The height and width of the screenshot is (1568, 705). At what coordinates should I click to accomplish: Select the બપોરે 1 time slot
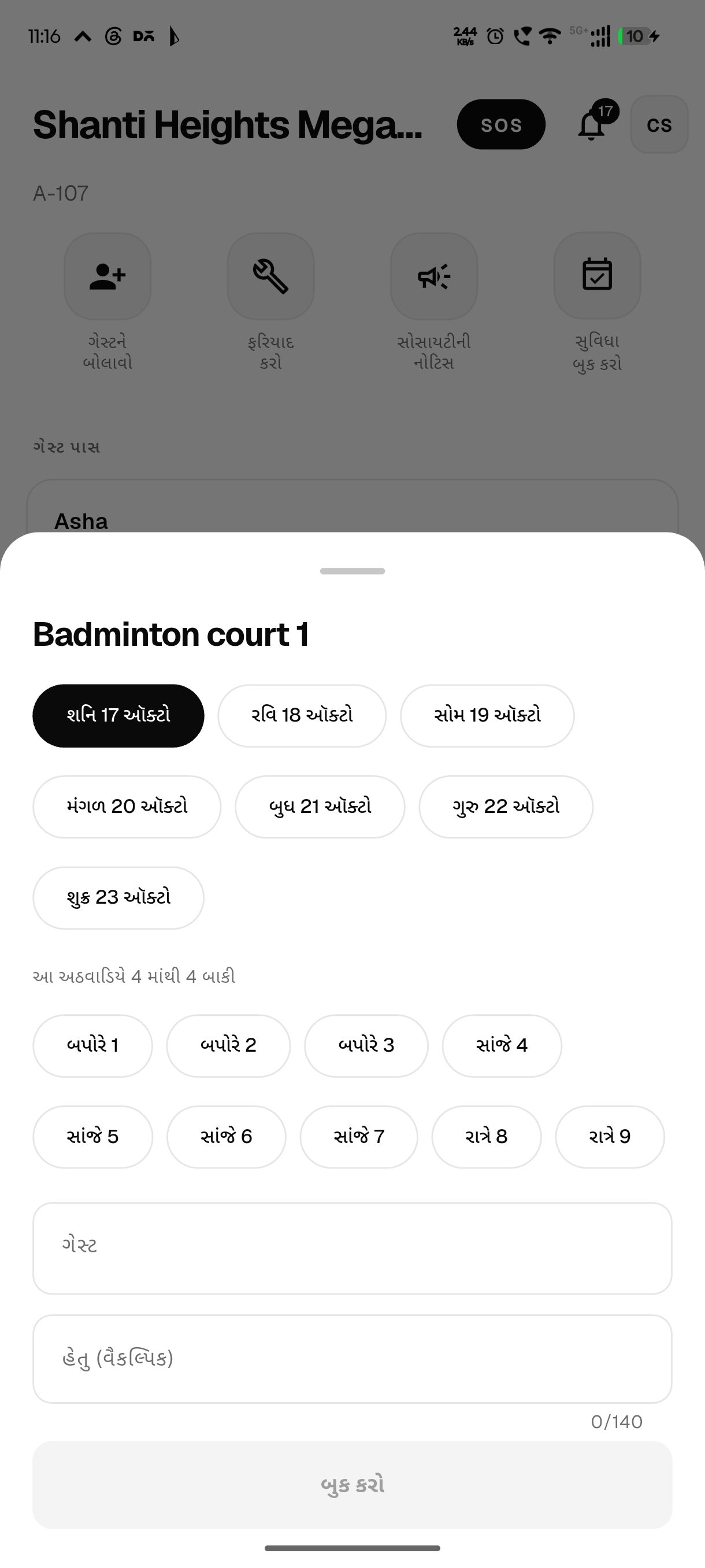coord(92,1046)
